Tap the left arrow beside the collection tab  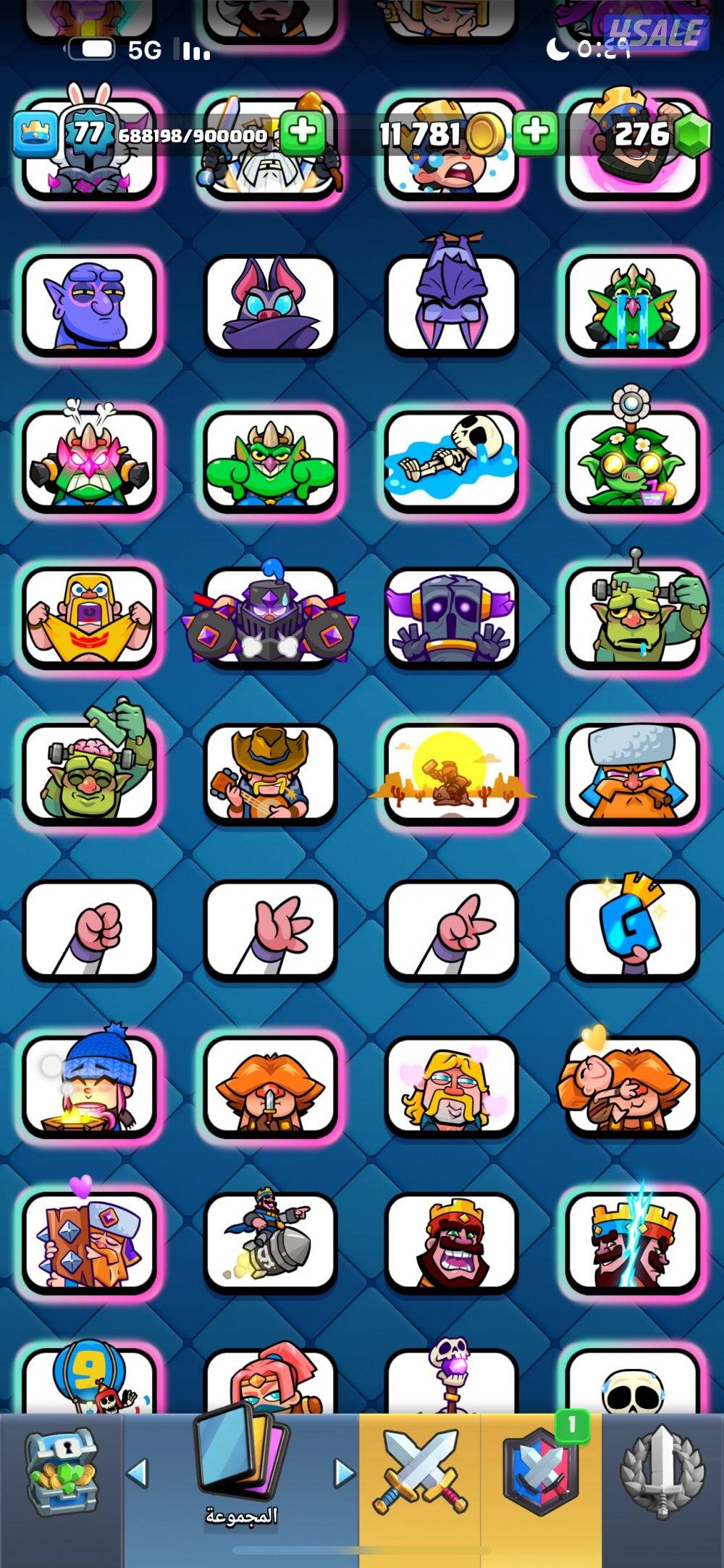pos(138,1472)
